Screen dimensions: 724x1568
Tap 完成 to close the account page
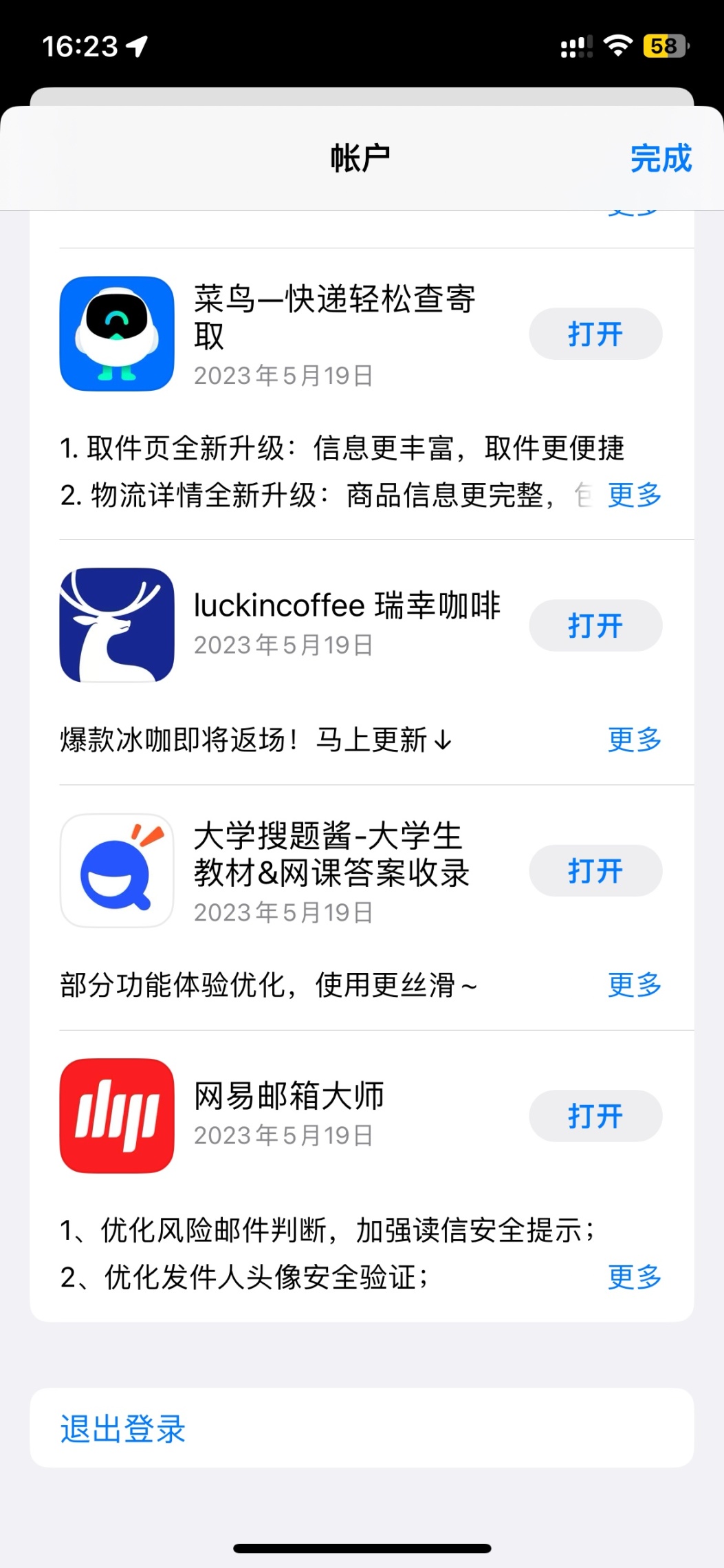[x=660, y=158]
